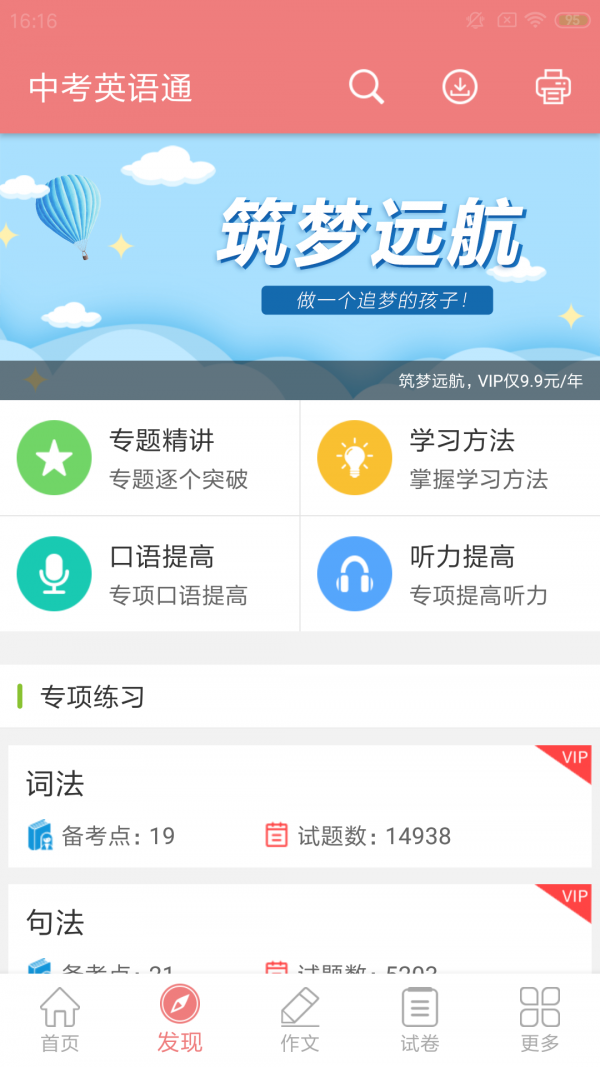Open the 句法 practice card
Viewport: 600px width, 1067px height.
(x=300, y=928)
